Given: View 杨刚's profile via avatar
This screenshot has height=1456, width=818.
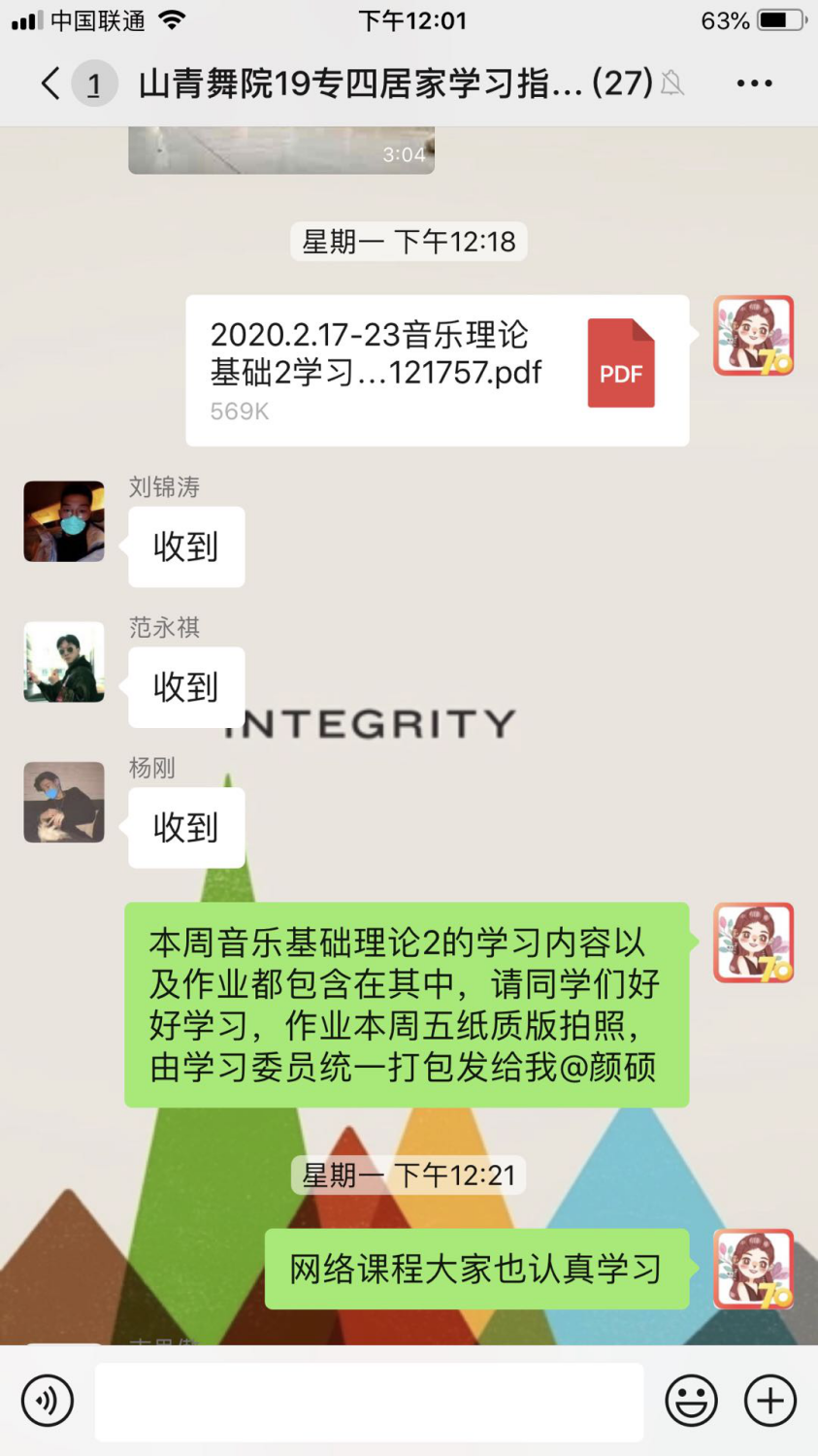Looking at the screenshot, I should (x=64, y=802).
